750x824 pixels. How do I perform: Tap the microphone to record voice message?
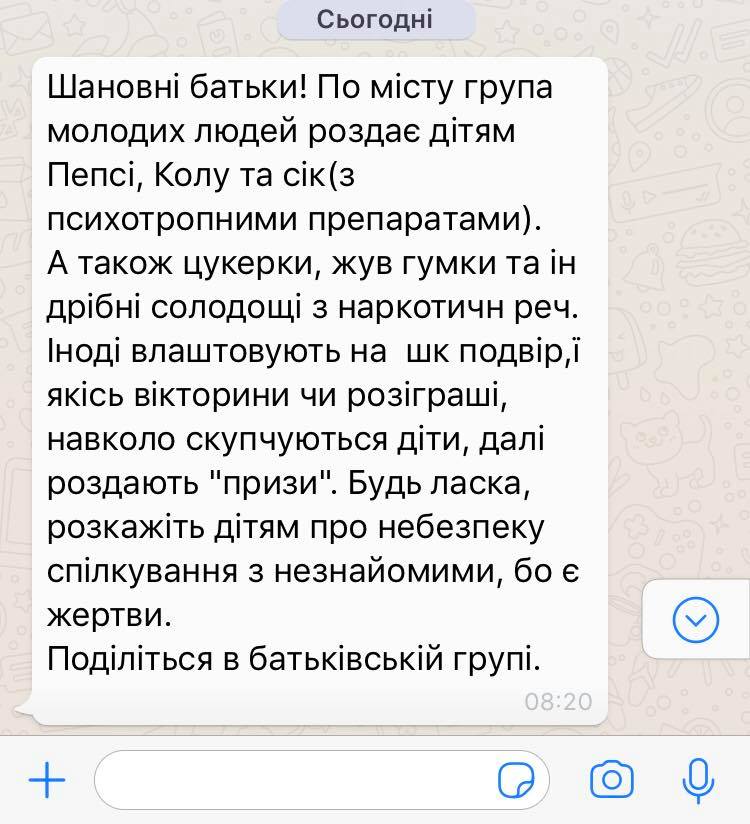(x=696, y=779)
